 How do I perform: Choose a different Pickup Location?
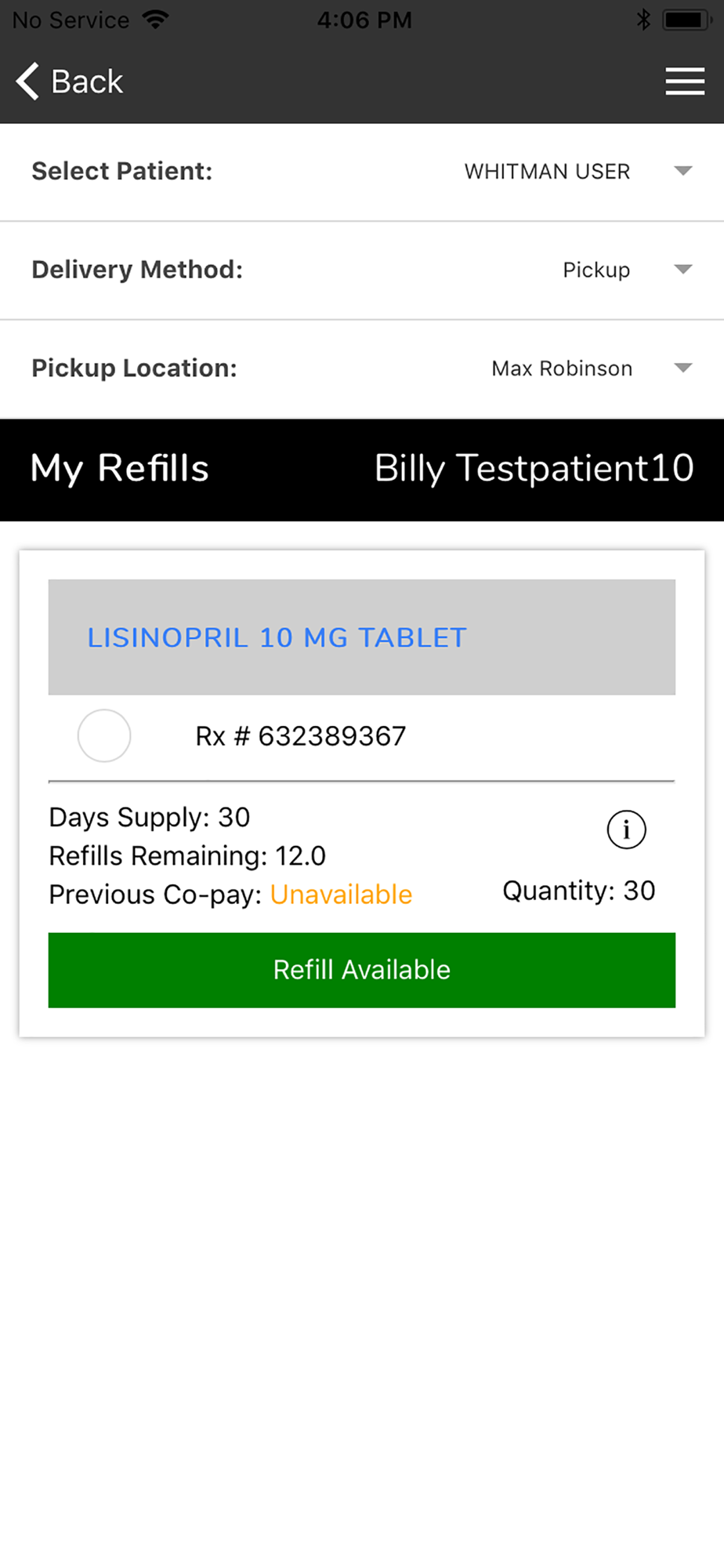tap(362, 368)
